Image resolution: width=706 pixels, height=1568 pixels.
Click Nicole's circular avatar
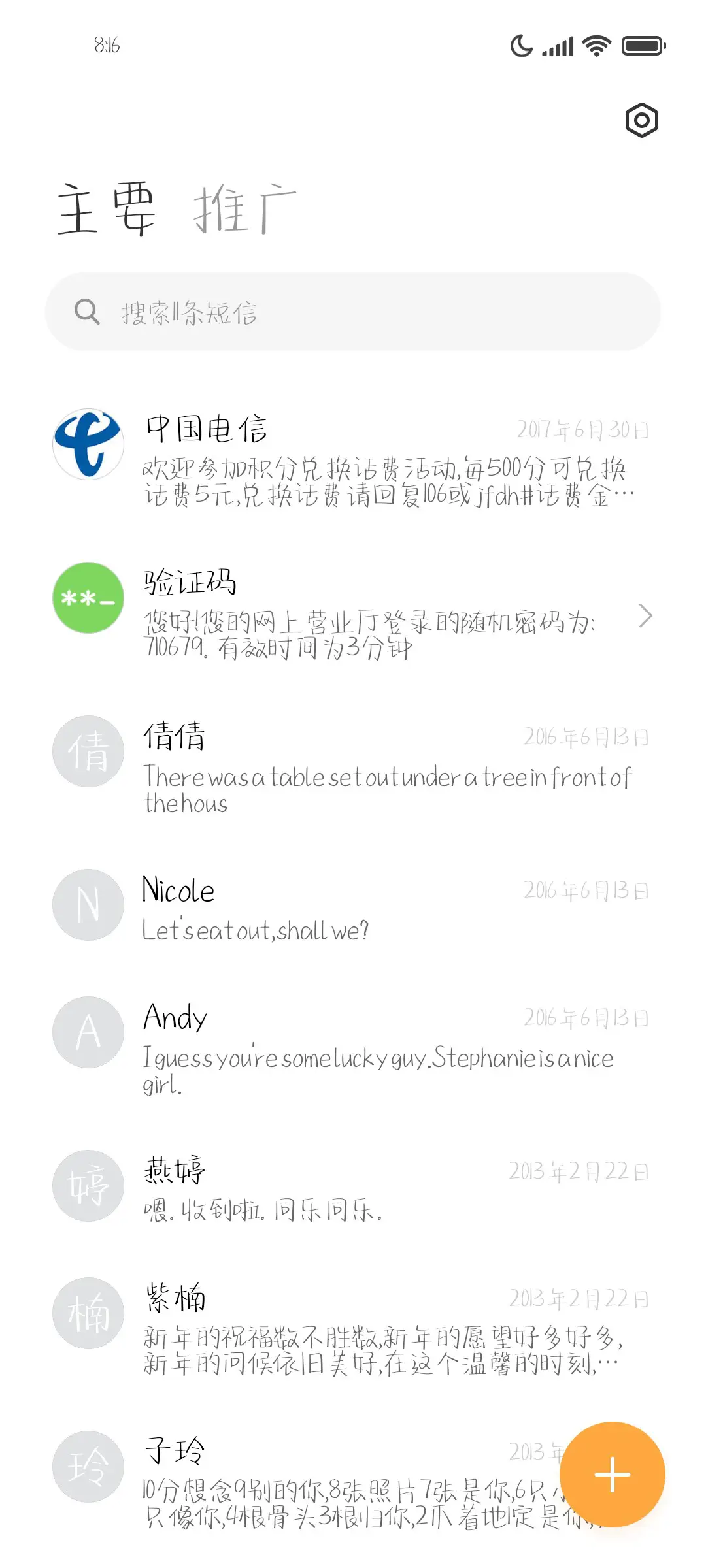[88, 905]
